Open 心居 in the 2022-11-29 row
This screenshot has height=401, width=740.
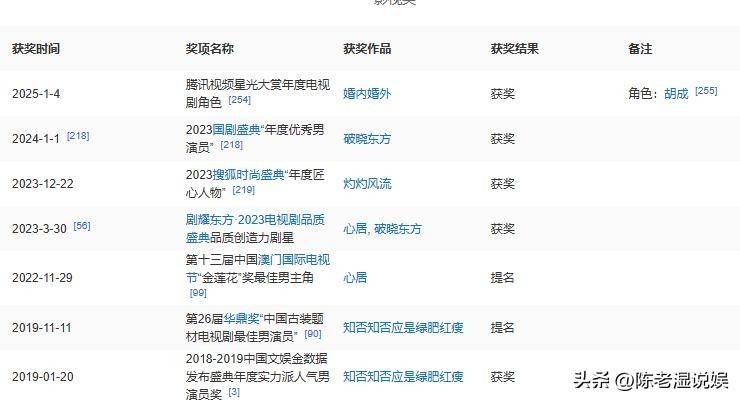[354, 277]
